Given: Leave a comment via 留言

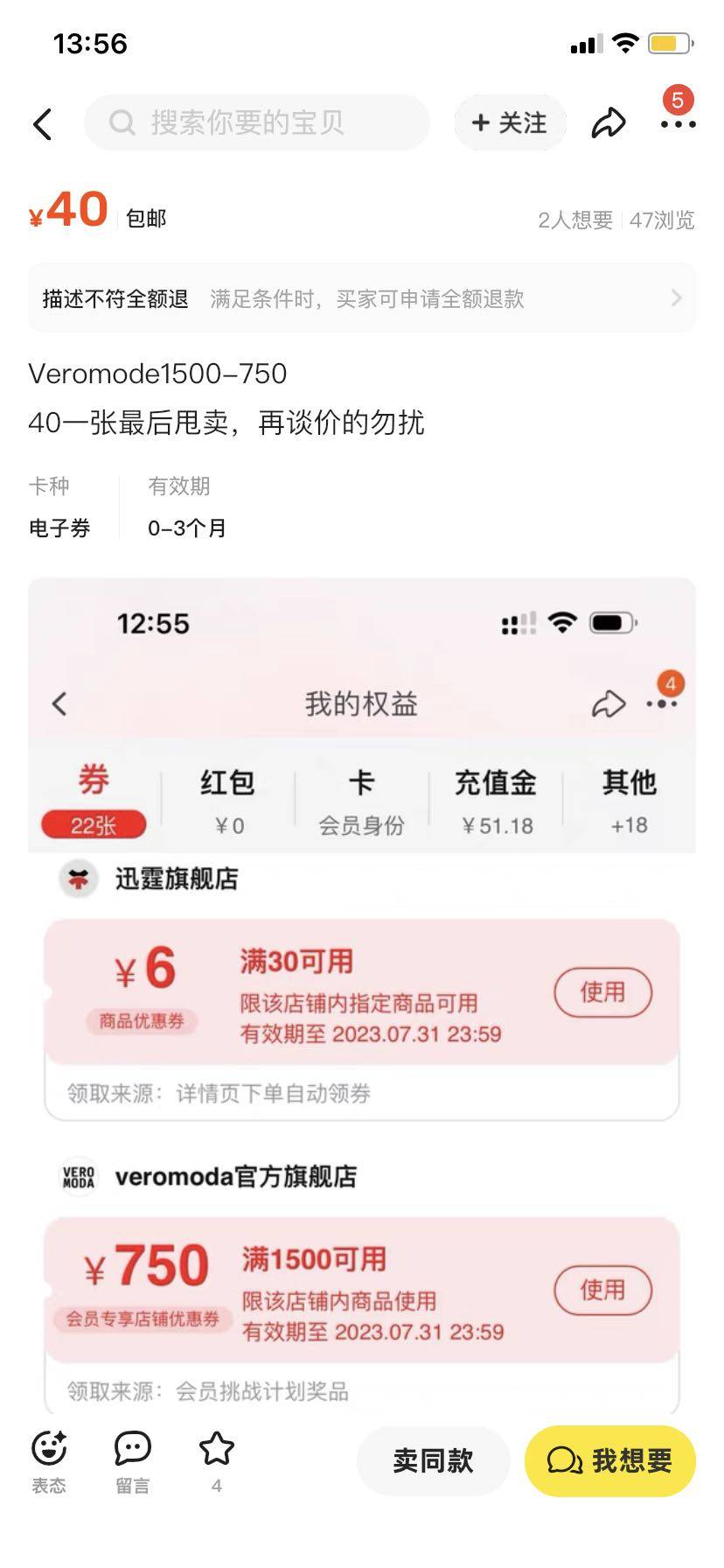Looking at the screenshot, I should 133,1461.
